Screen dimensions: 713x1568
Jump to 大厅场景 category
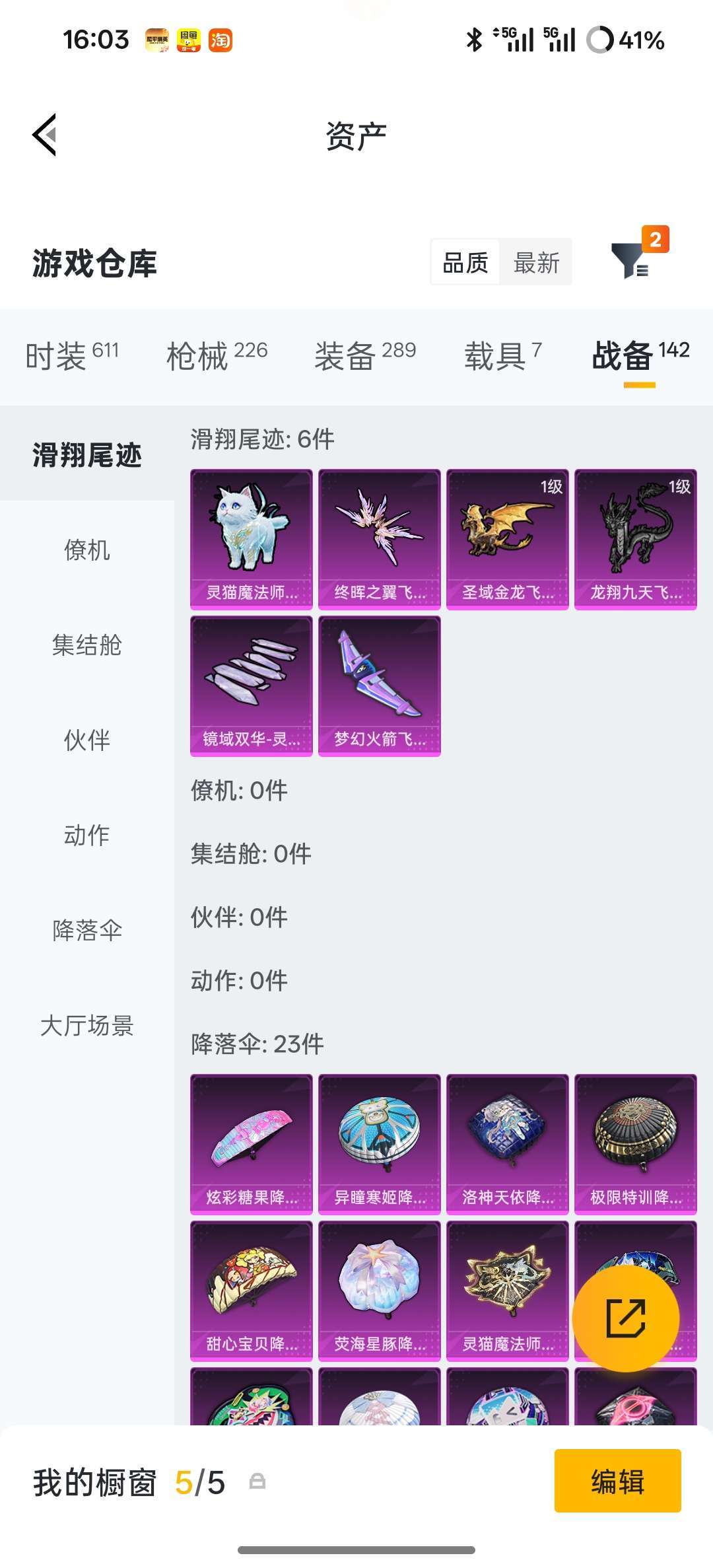(87, 1025)
